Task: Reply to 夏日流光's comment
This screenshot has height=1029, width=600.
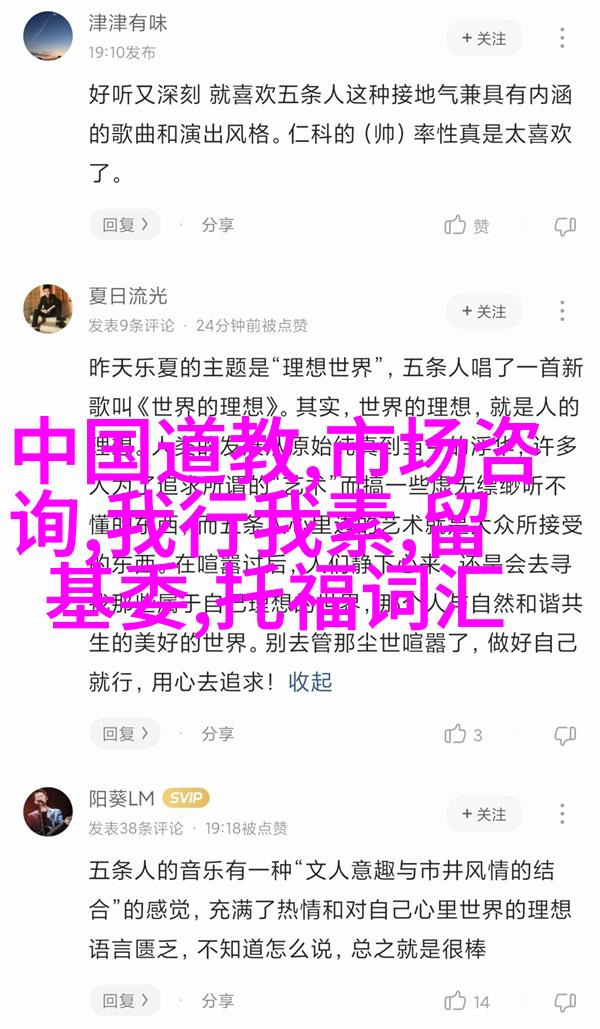Action: tap(124, 733)
